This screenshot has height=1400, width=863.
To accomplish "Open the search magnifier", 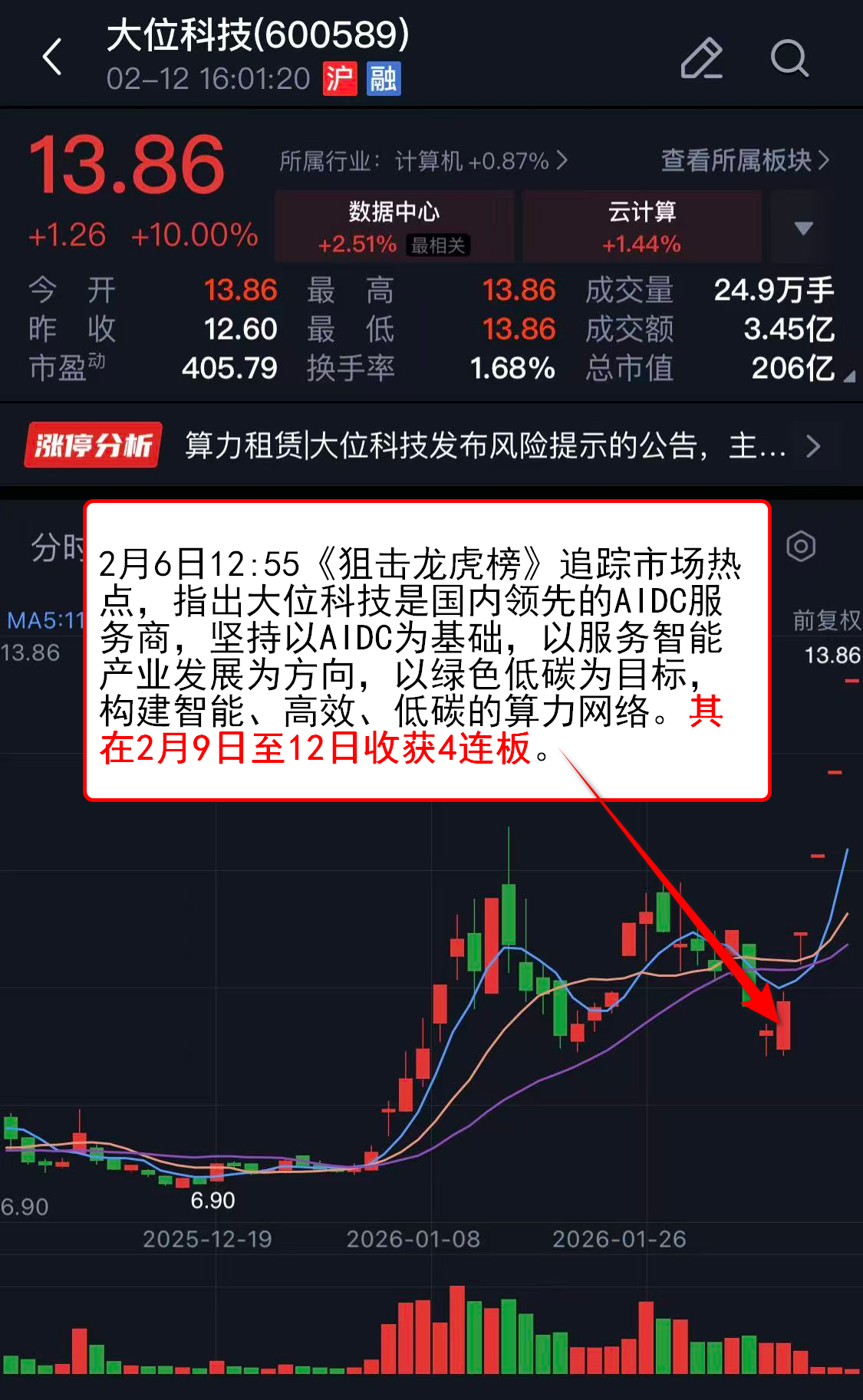I will pos(789,58).
